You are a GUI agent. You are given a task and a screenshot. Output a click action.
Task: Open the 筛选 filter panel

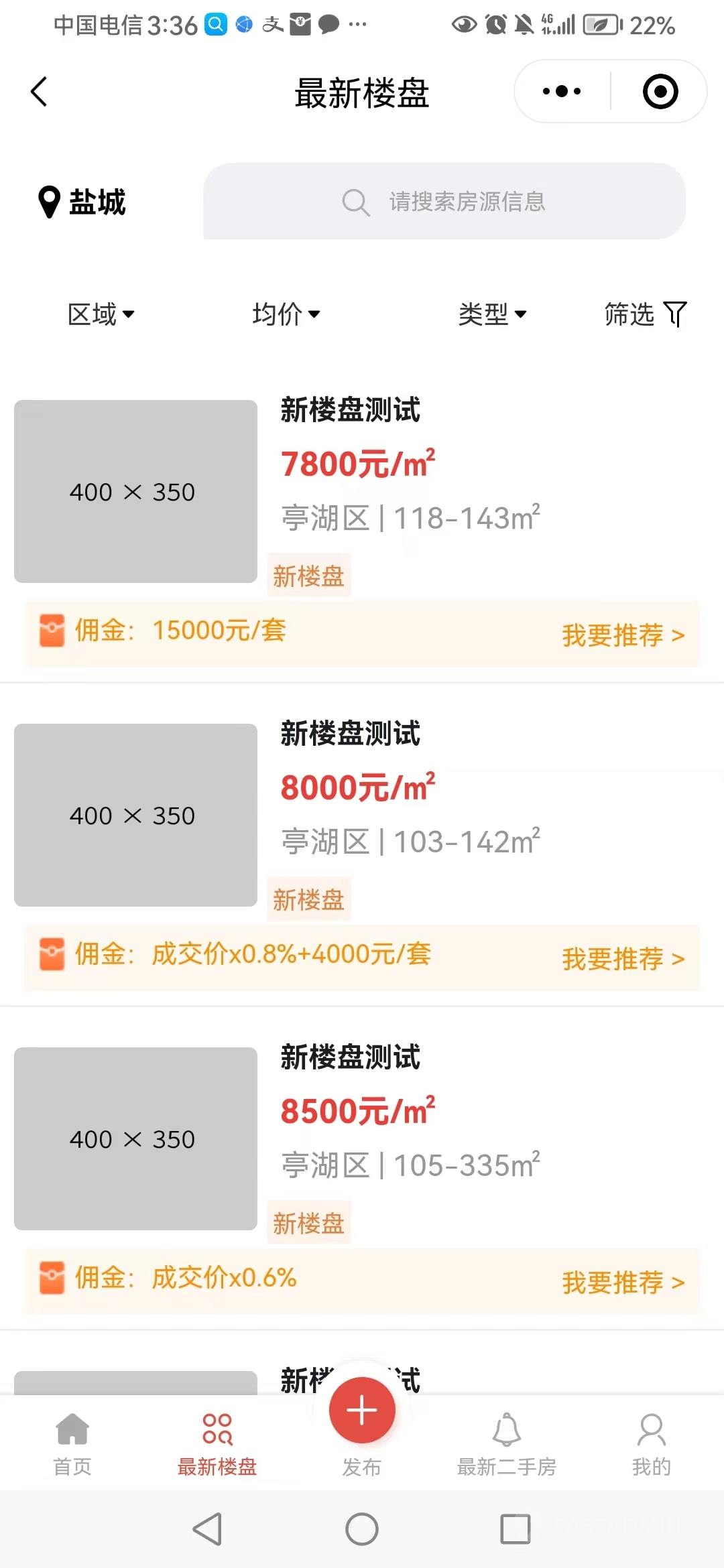[645, 314]
